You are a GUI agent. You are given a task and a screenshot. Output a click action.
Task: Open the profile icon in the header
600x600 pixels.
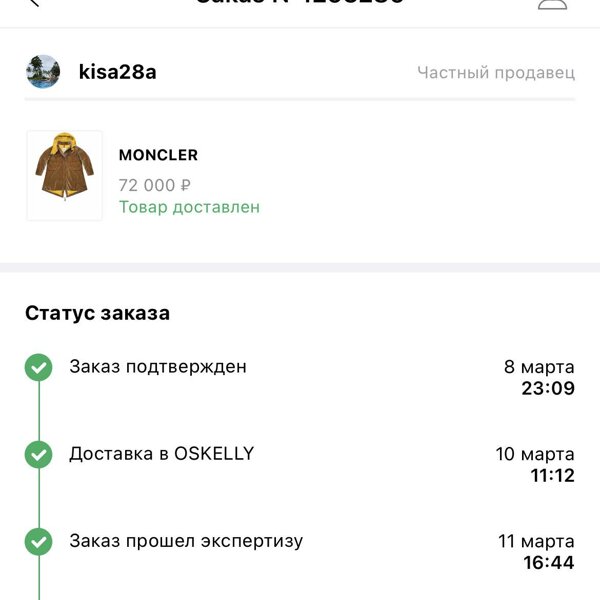click(552, 4)
